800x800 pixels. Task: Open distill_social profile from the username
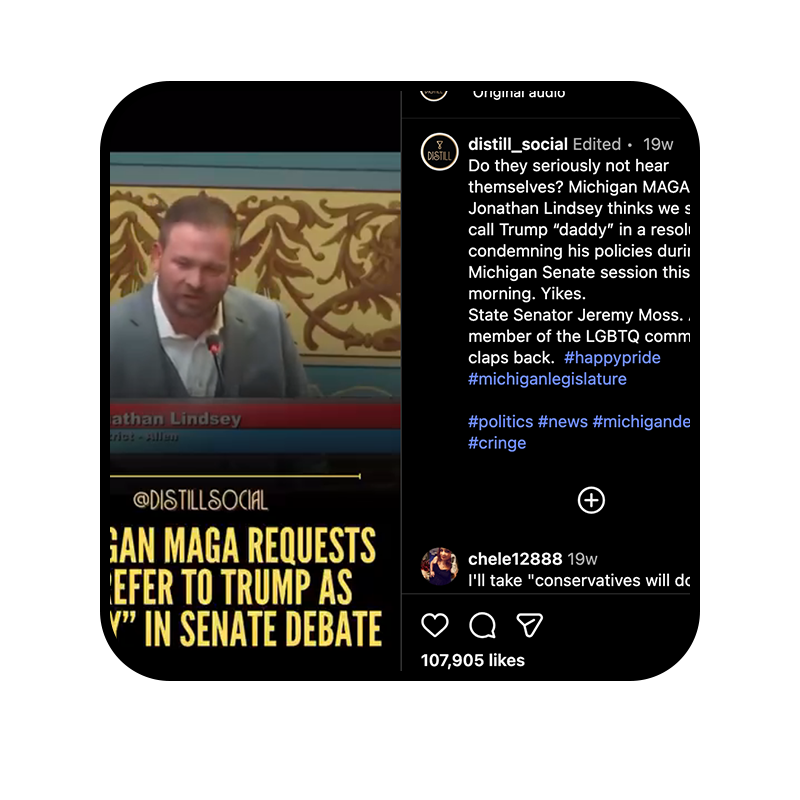(517, 144)
